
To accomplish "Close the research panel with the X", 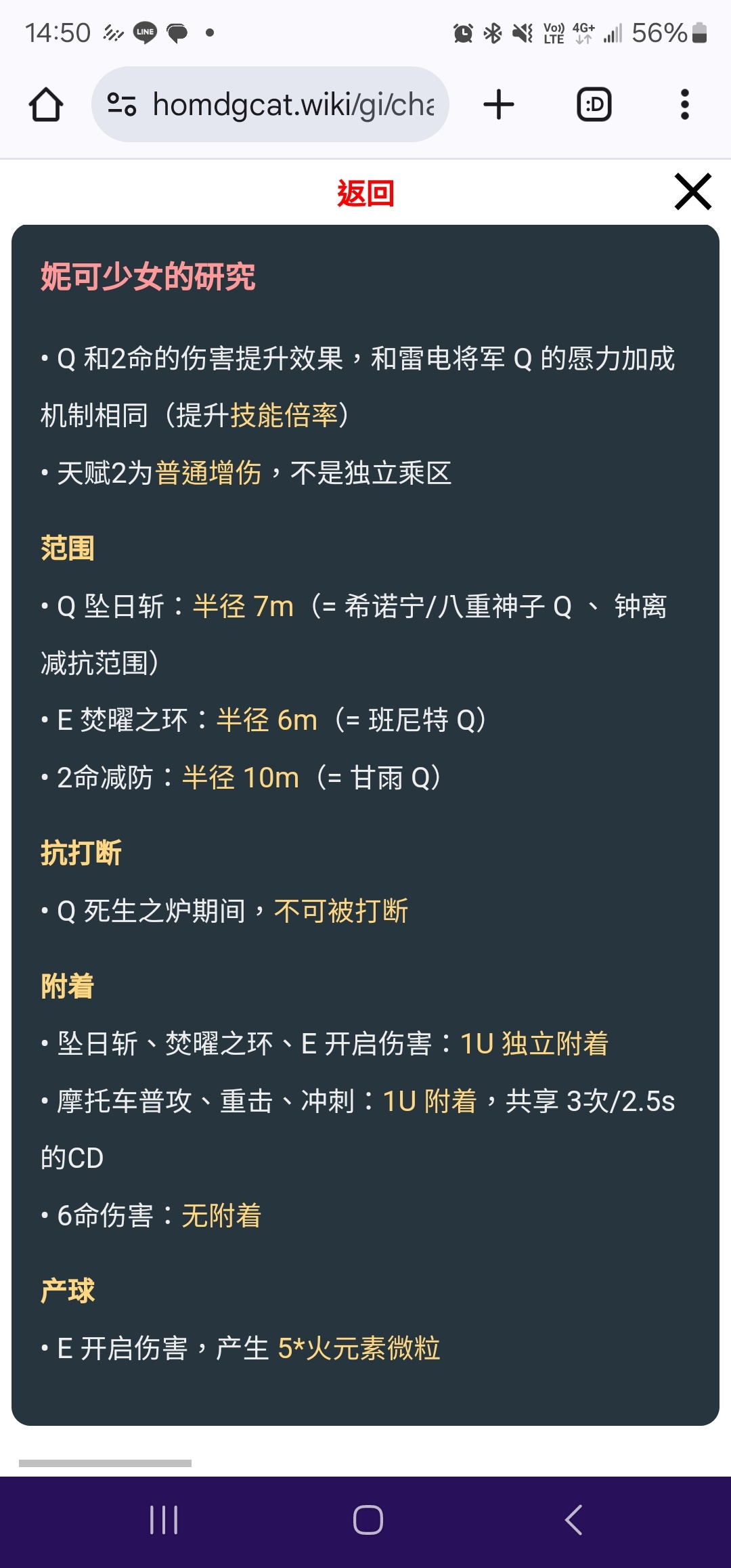I will click(692, 192).
